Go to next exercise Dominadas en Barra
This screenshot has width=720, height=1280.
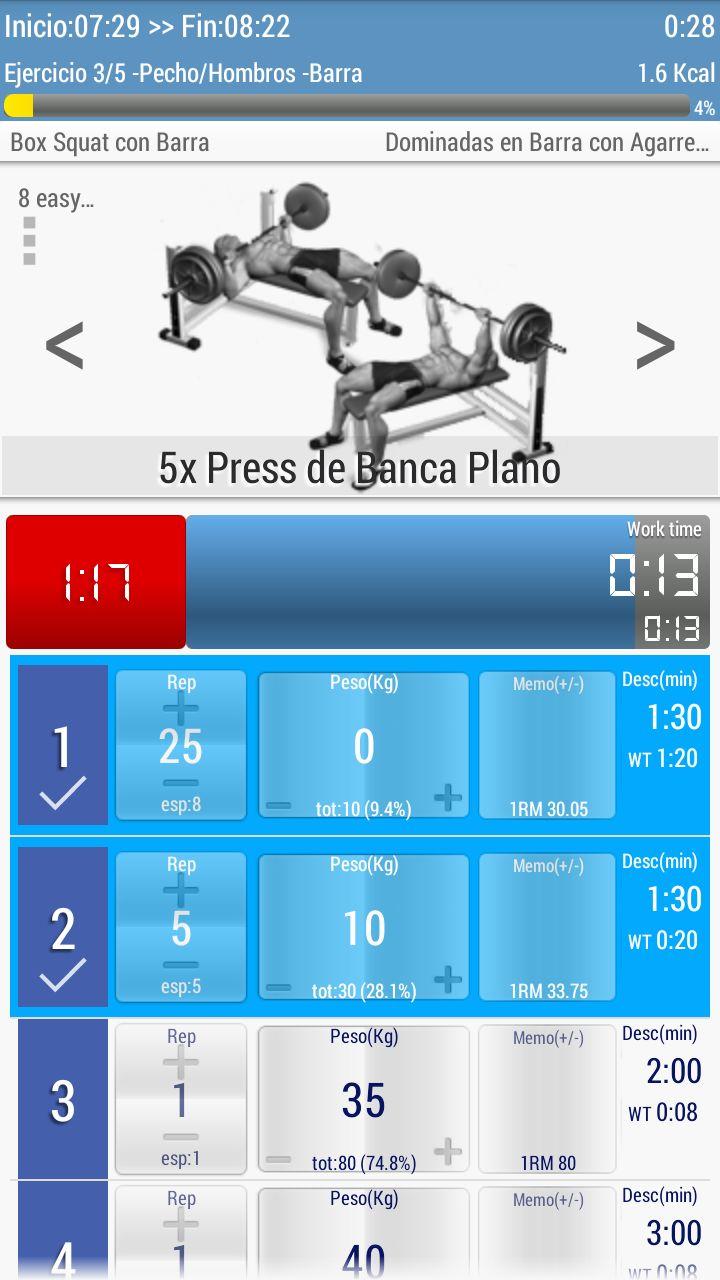pos(546,142)
